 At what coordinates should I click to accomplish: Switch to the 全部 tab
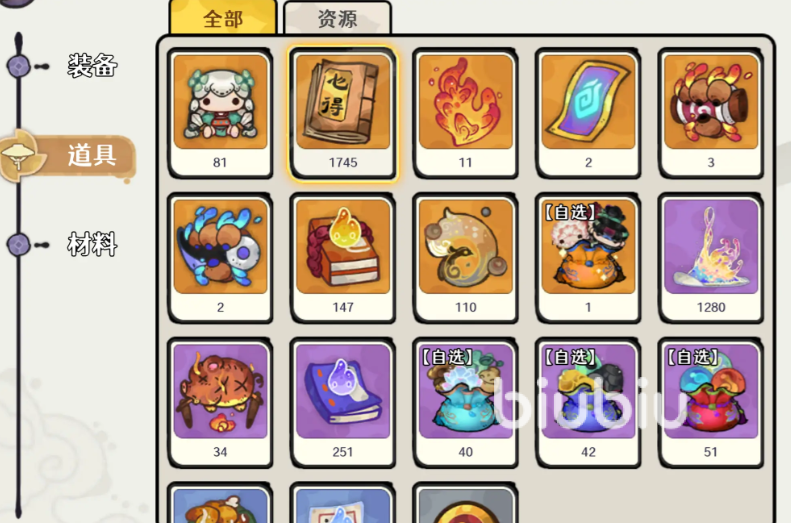222,19
